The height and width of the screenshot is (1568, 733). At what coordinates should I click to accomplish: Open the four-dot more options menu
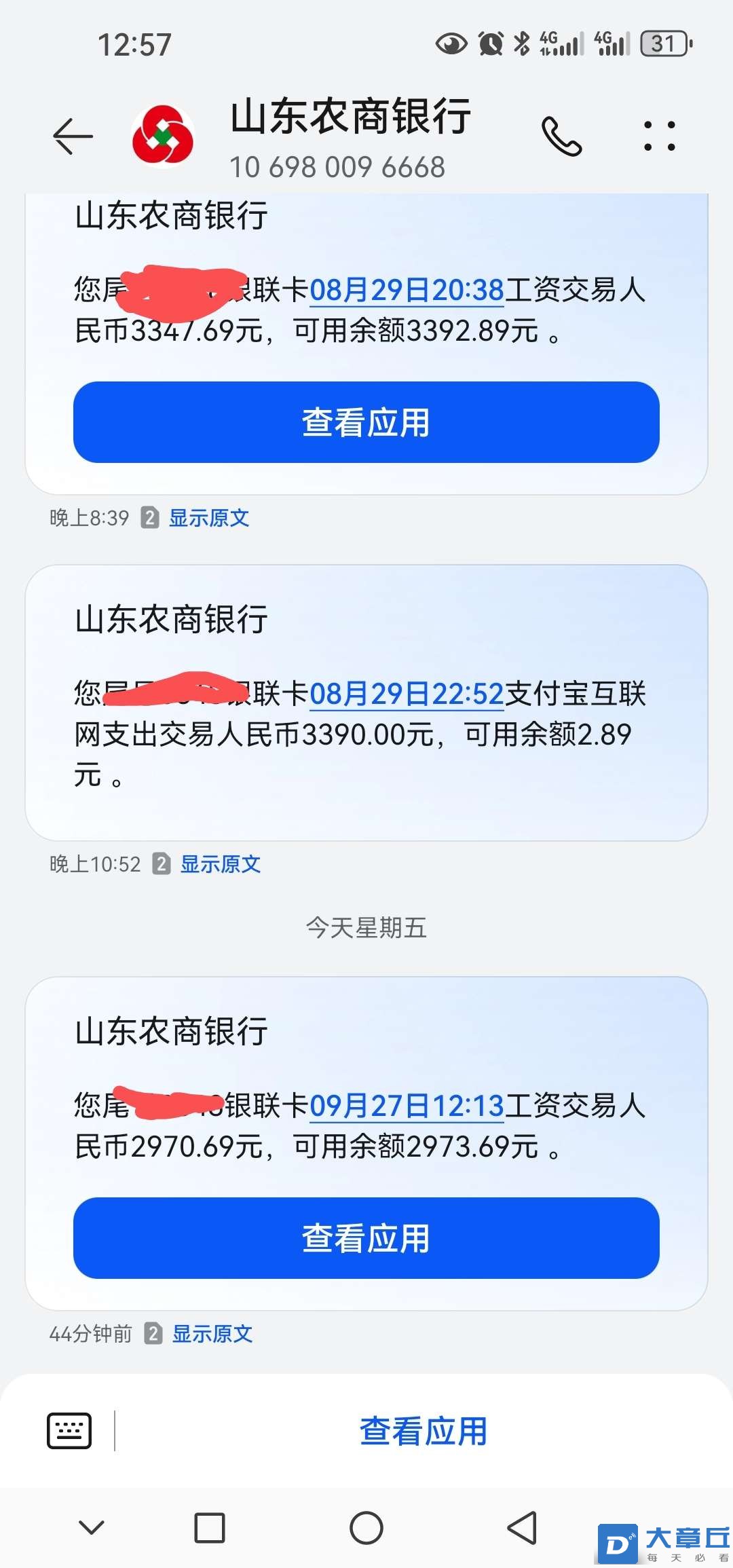(659, 136)
